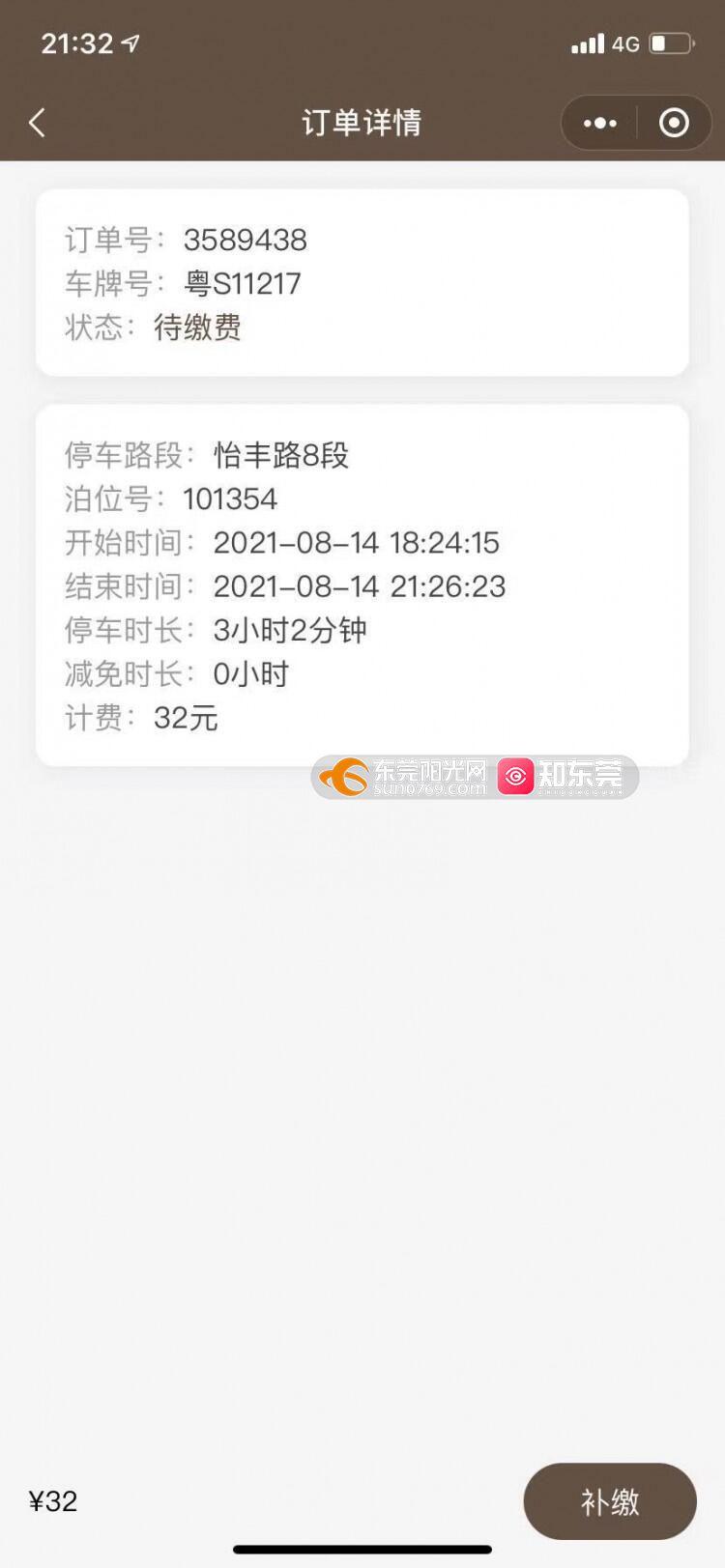Tap 补缴 to pay the 32元 fee
Screen dimensions: 725x1568
pos(610,1500)
